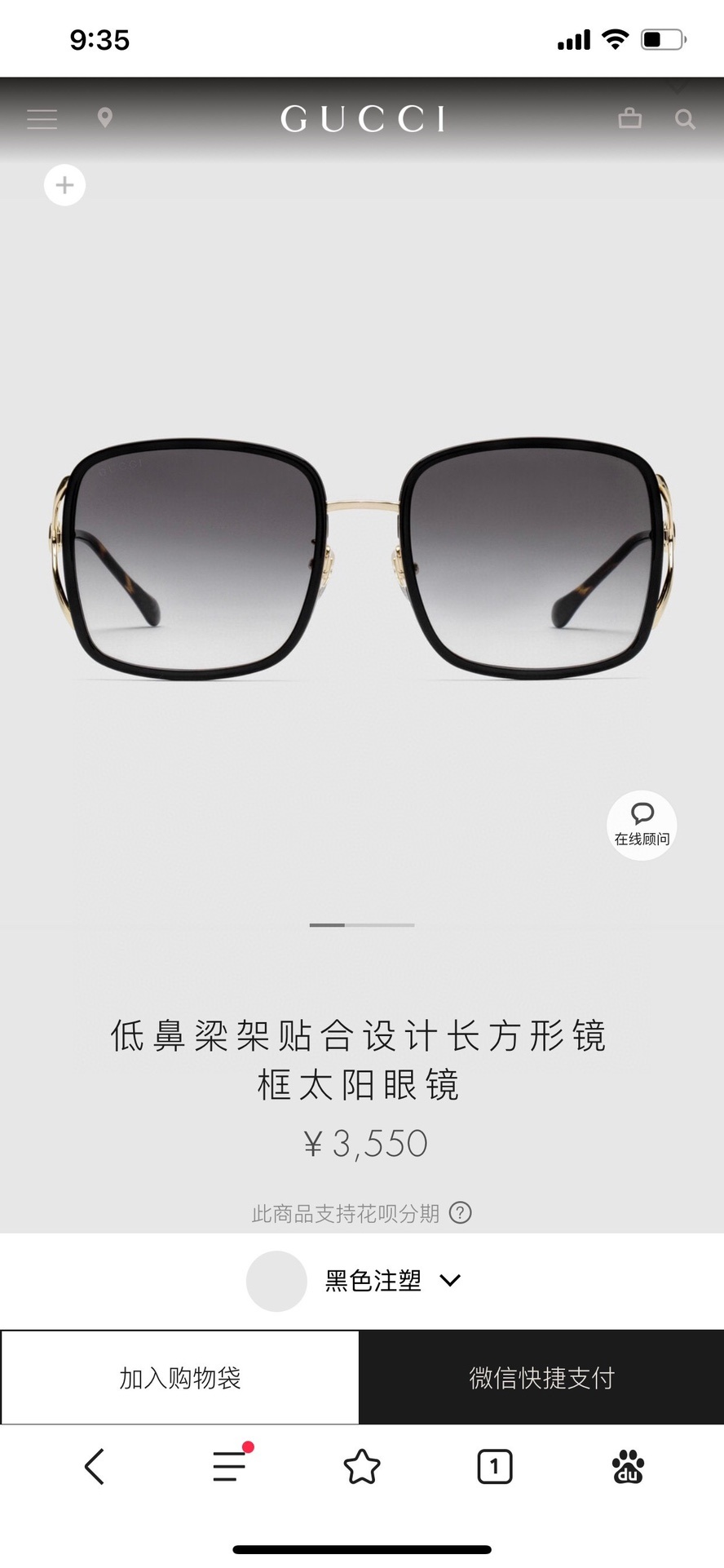Open the hamburger menu
This screenshot has height=1568, width=724.
pos(42,119)
